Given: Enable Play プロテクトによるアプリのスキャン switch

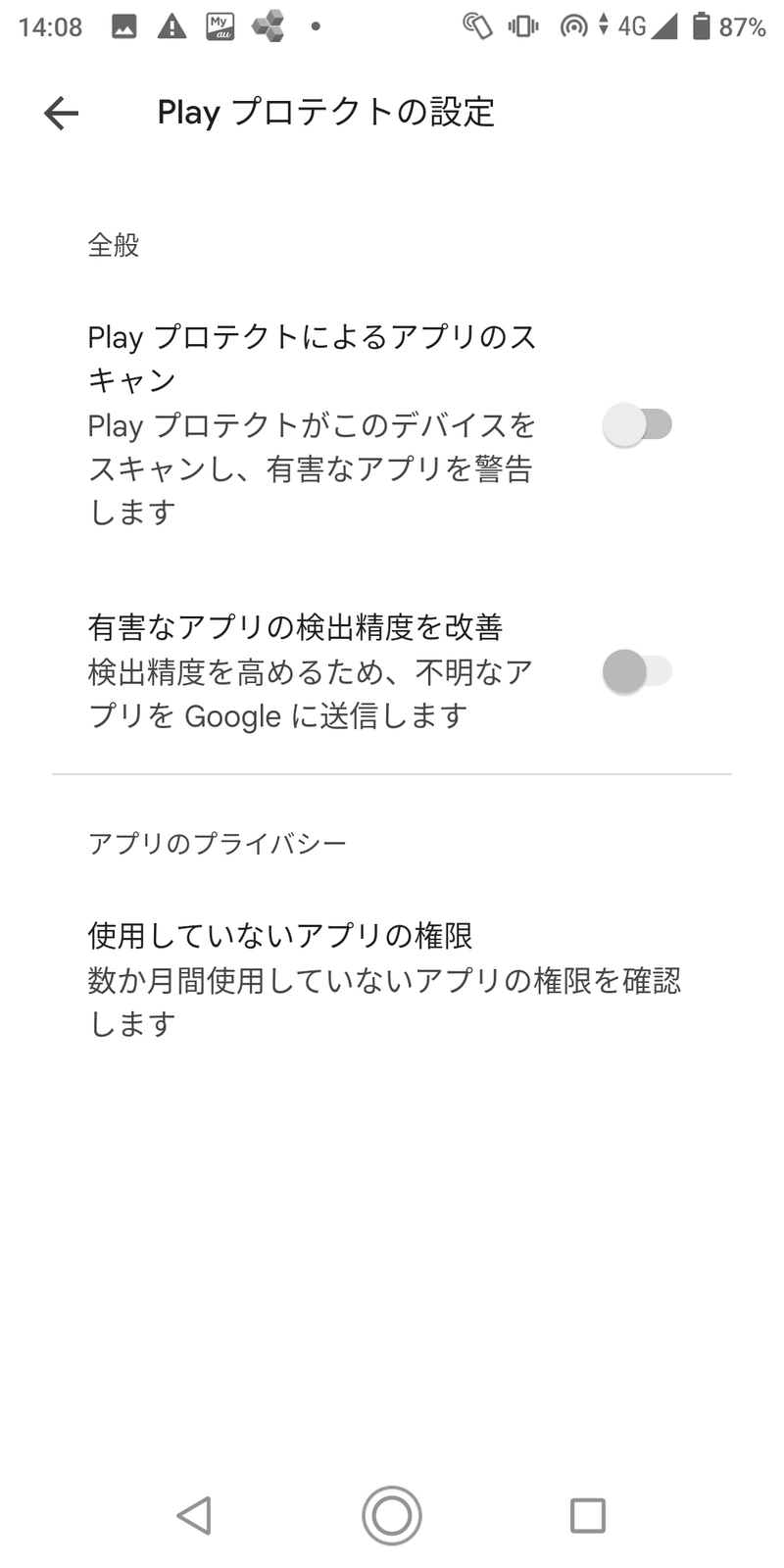Looking at the screenshot, I should coord(638,425).
